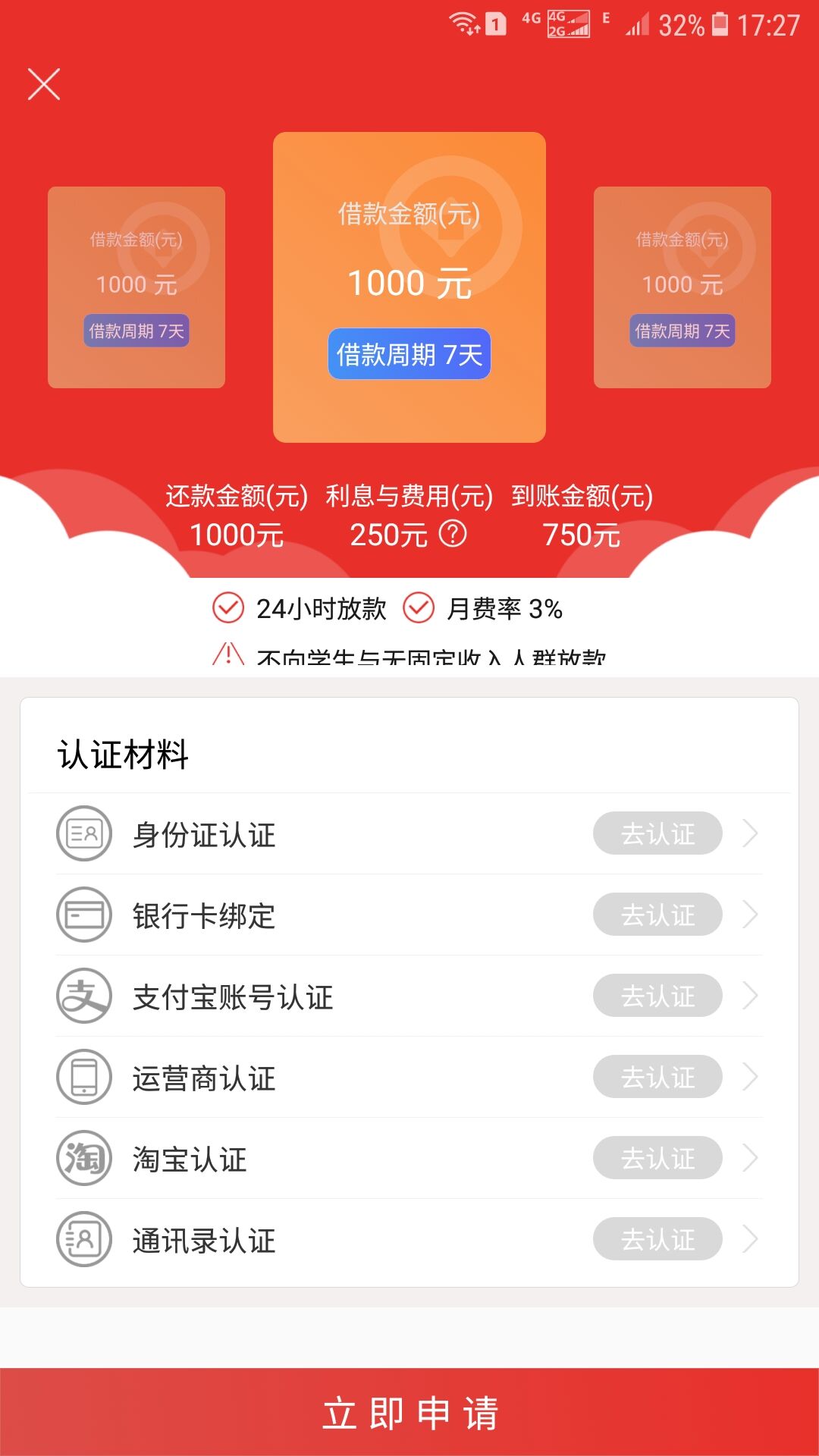The width and height of the screenshot is (819, 1456).
Task: Click the bank card binding icon
Action: pyautogui.click(x=85, y=915)
